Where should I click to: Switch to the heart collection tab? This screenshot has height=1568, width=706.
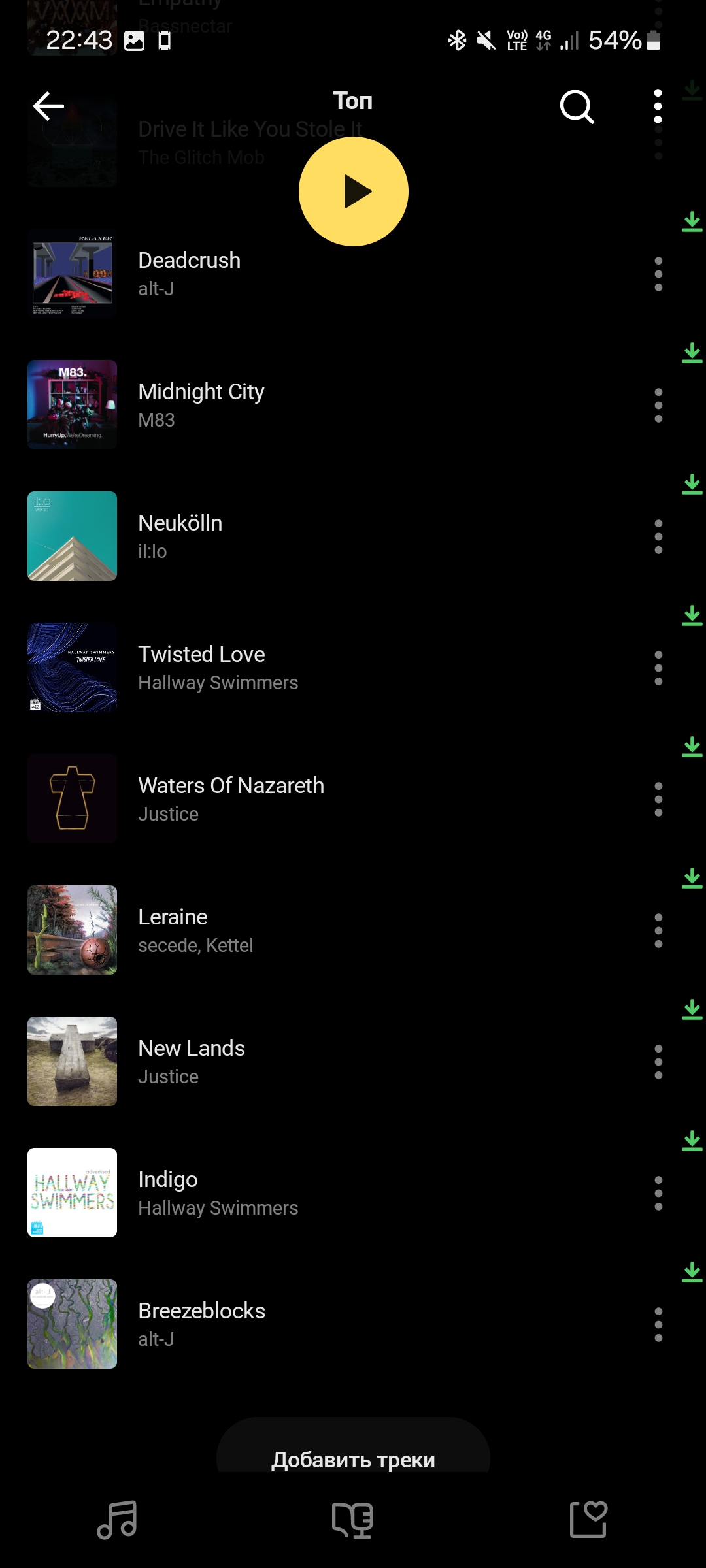pos(588,1520)
